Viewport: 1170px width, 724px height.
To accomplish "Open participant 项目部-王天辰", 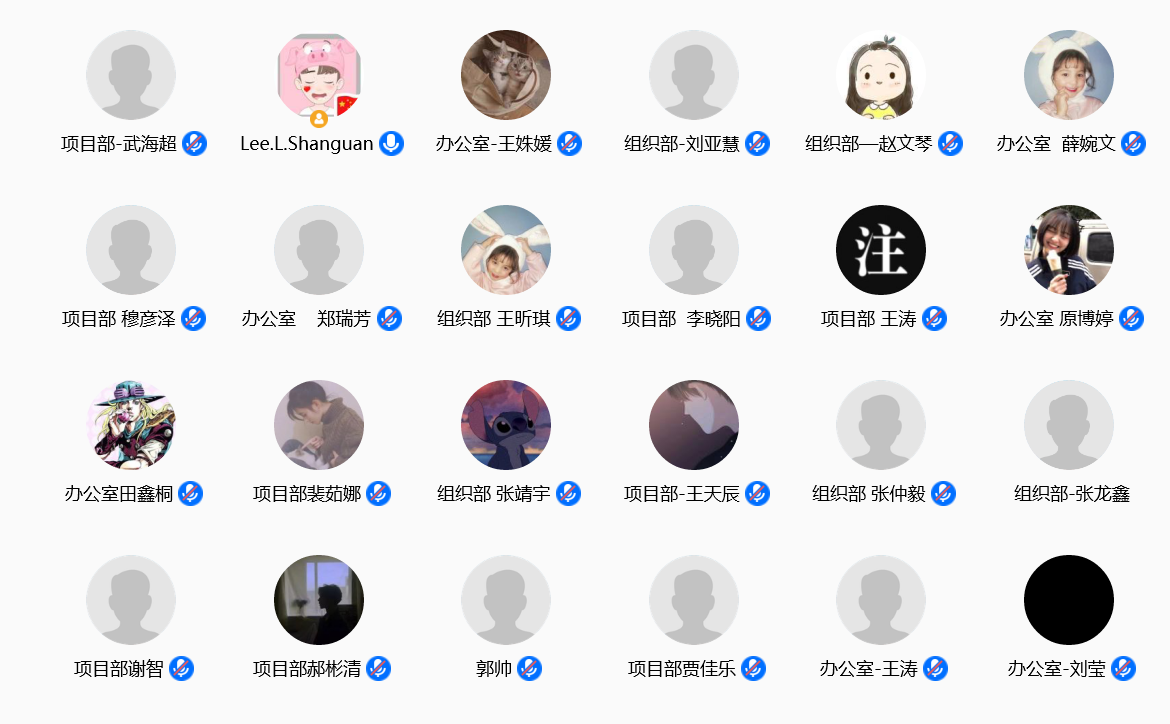I will tap(694, 425).
